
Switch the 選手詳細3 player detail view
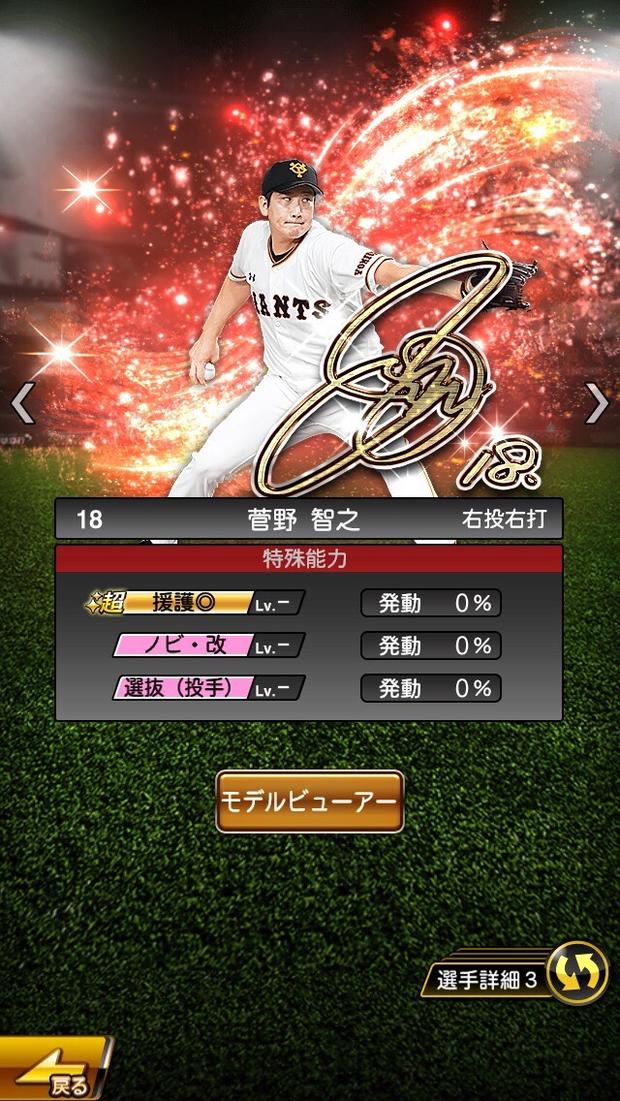click(576, 973)
